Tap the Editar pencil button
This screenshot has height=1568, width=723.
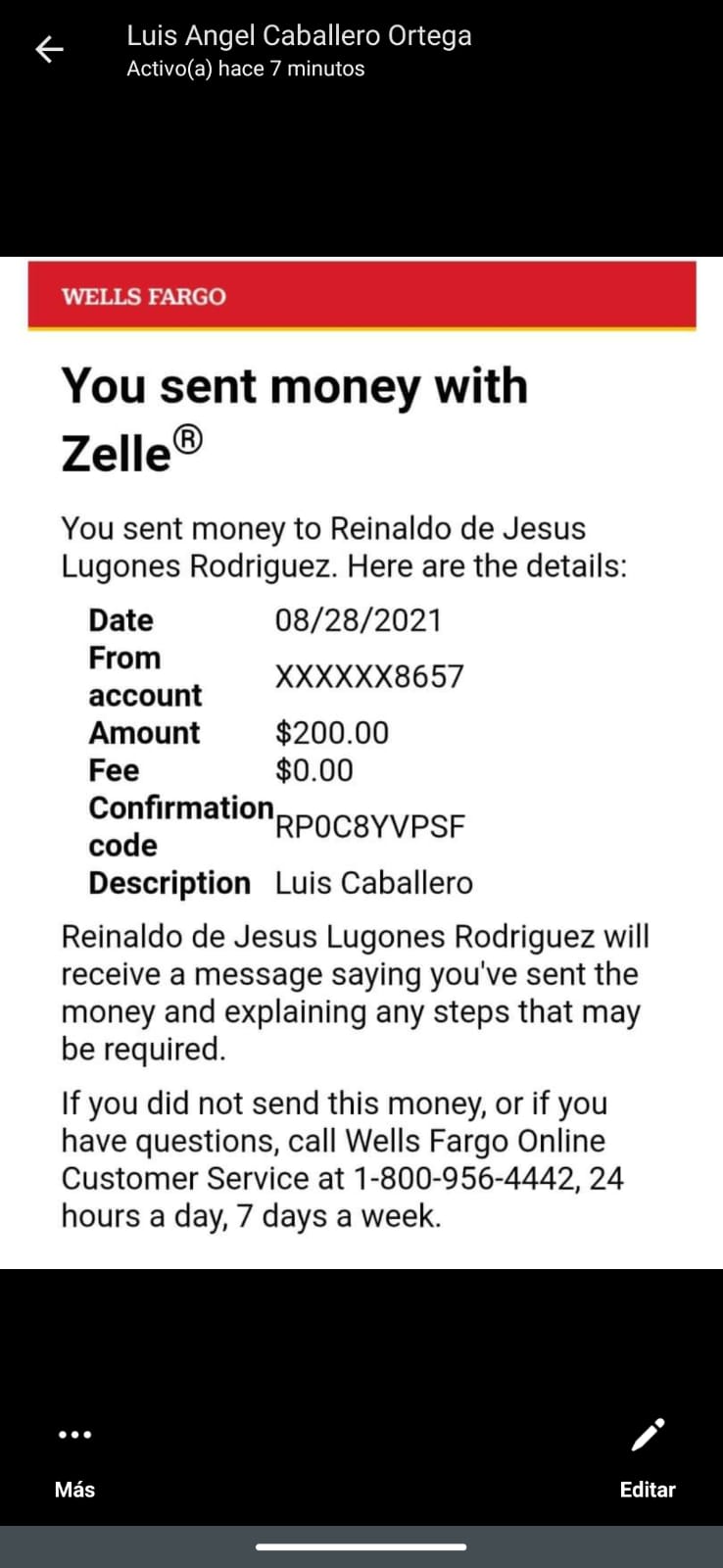click(648, 1460)
